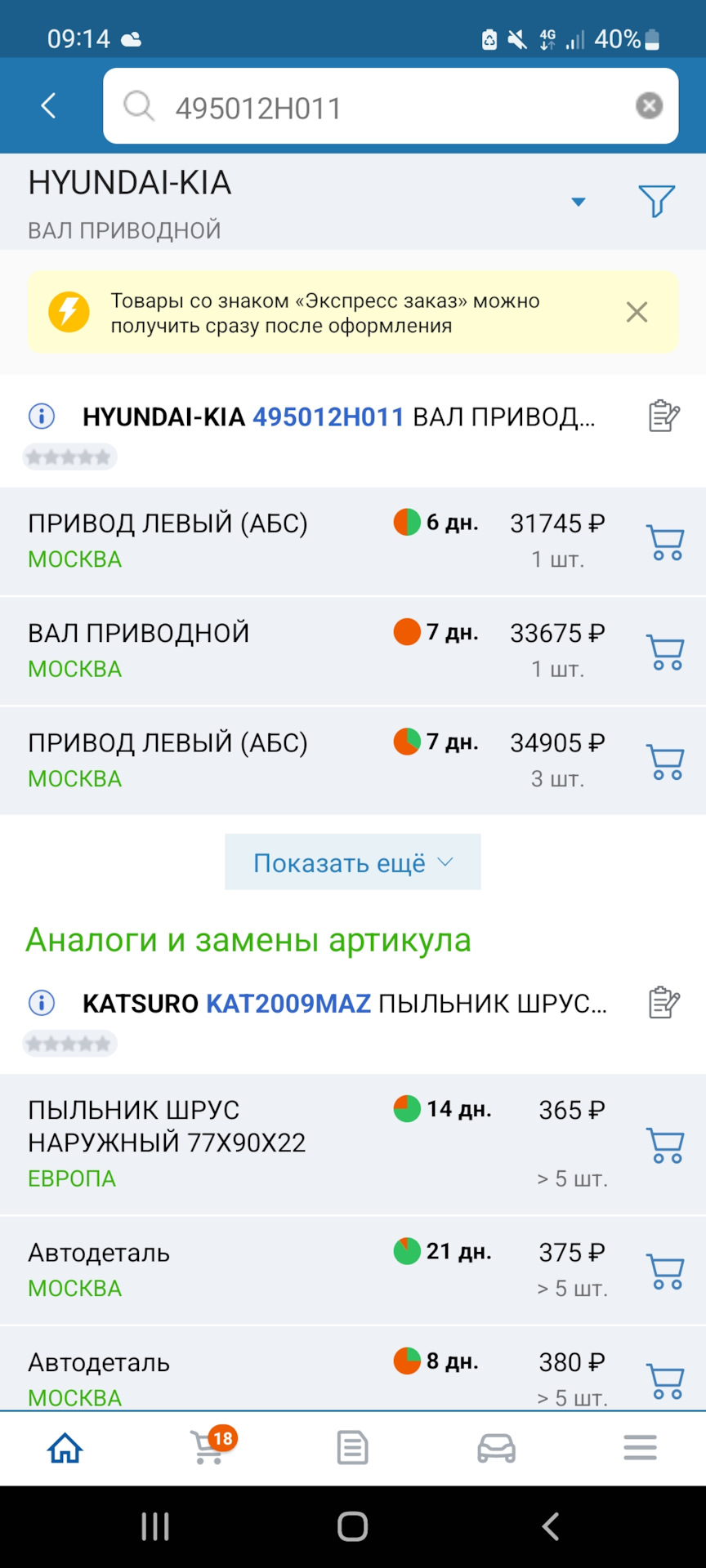This screenshot has height=1568, width=706.
Task: Add the 33675 ₽ offer to cart
Action: tap(665, 652)
